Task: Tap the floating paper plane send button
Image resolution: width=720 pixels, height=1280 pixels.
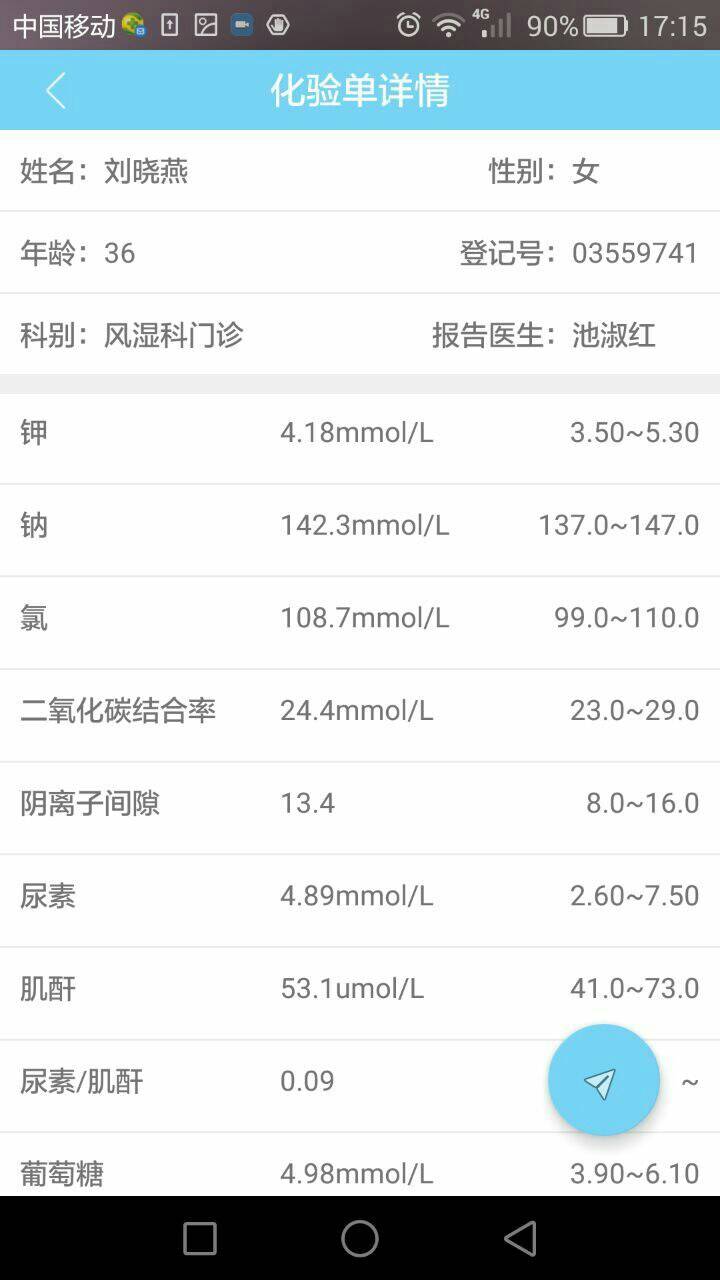Action: click(x=603, y=1080)
